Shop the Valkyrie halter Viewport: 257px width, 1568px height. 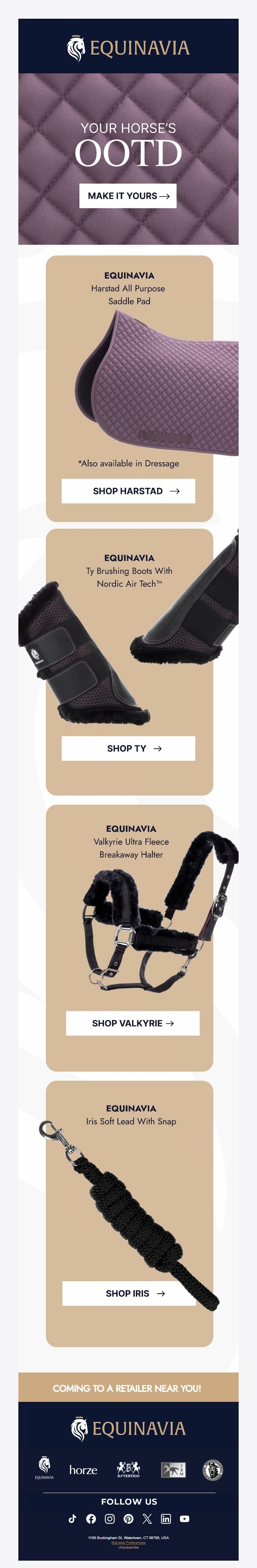[133, 1023]
